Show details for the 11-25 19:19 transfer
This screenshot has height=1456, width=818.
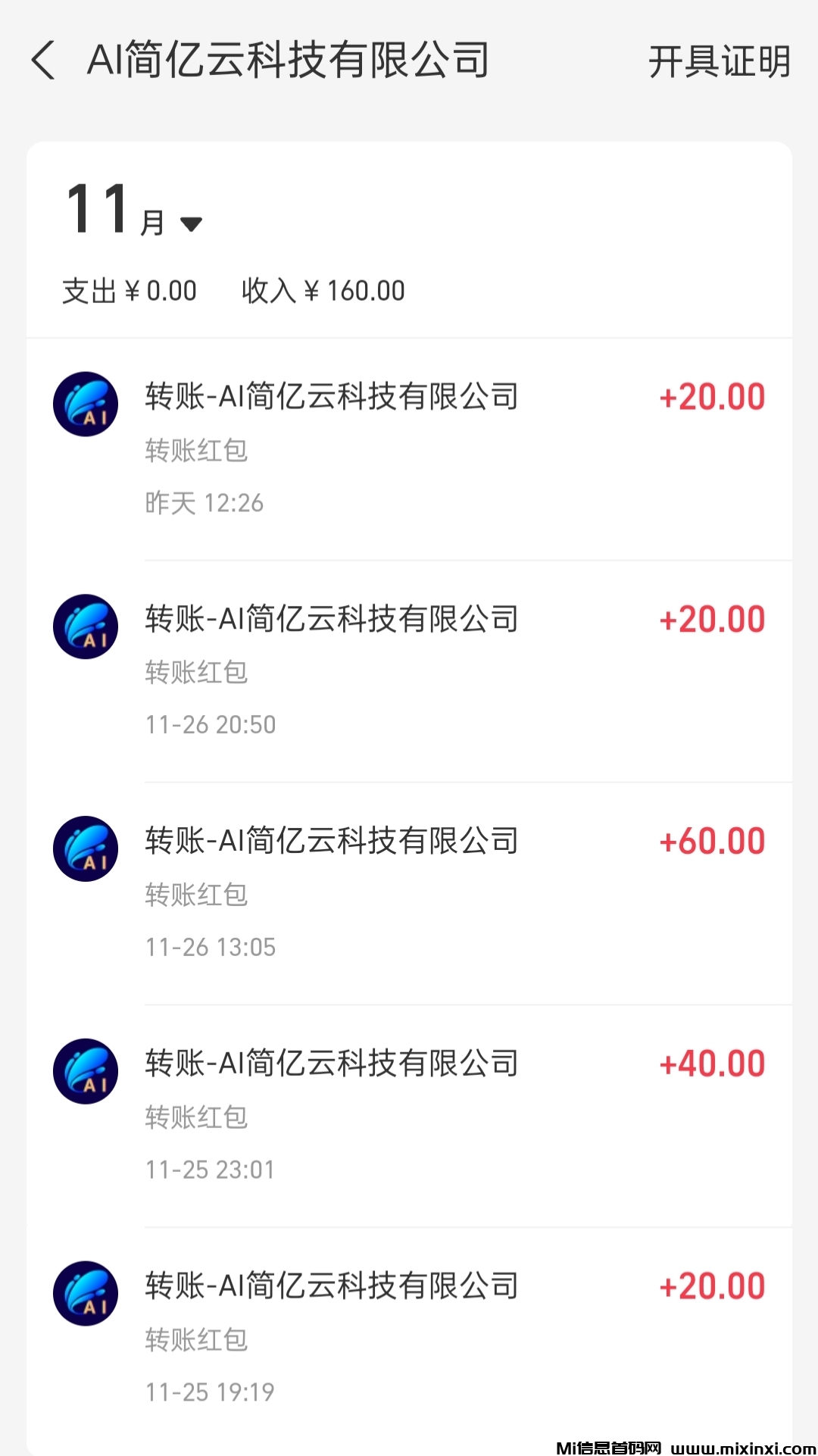(409, 1338)
